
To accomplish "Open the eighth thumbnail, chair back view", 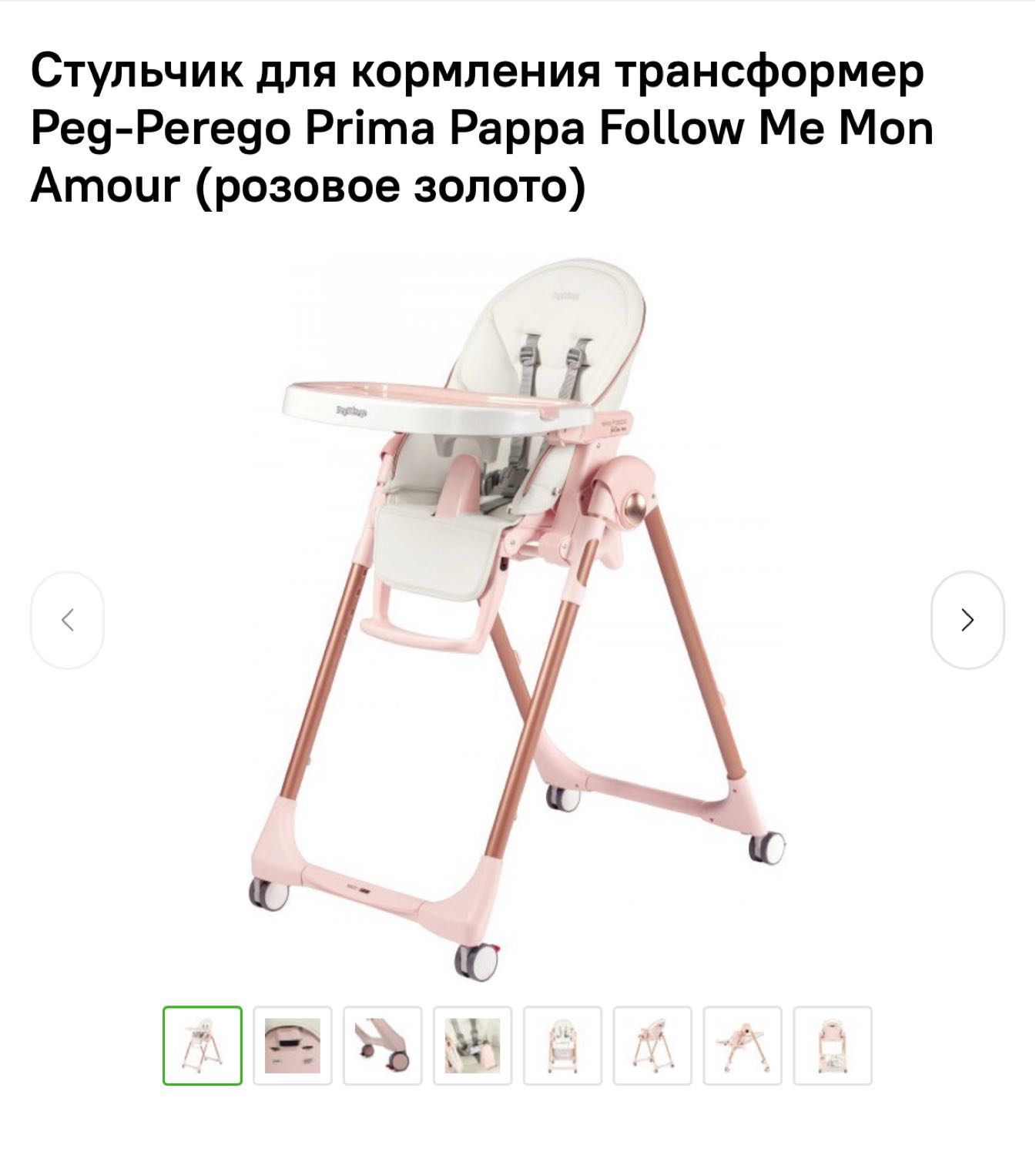I will 833,1046.
